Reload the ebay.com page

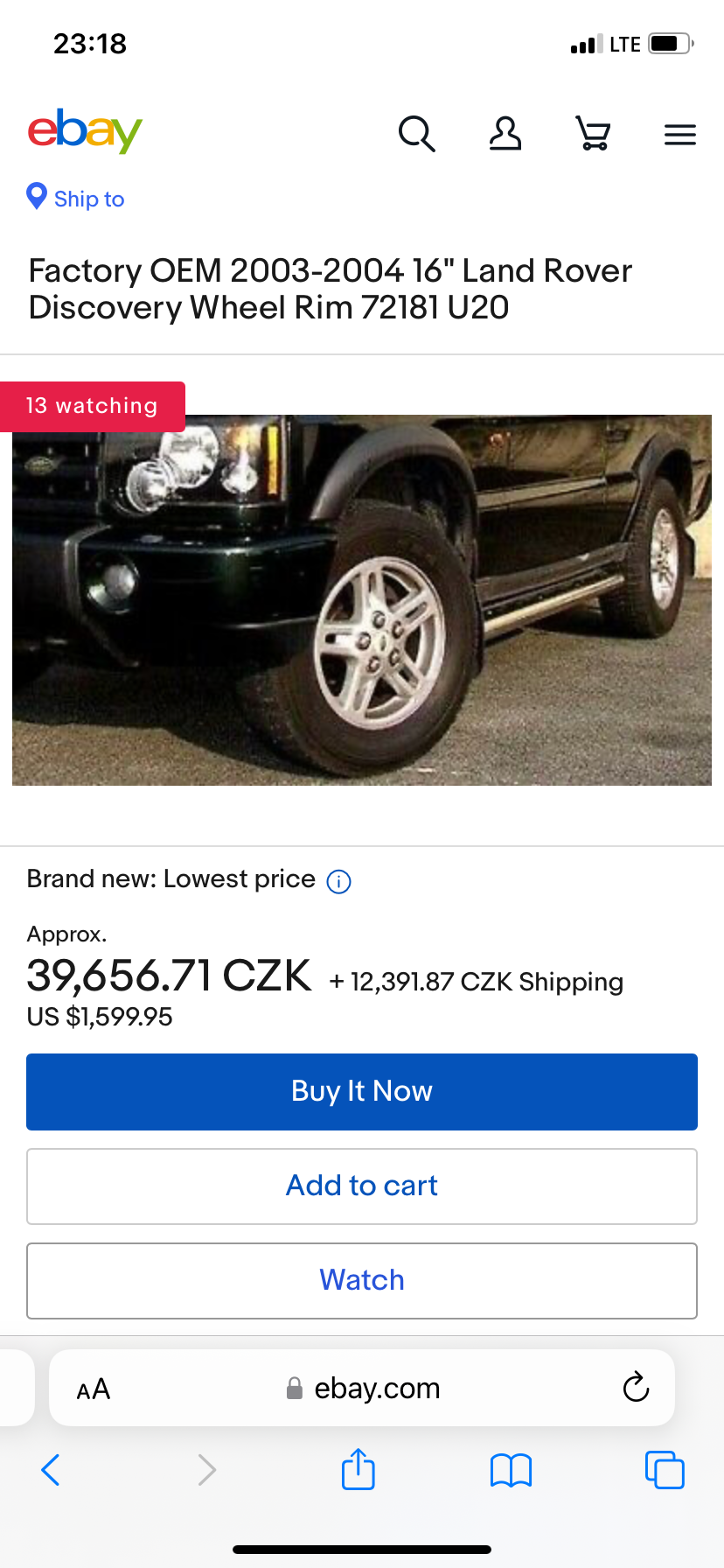636,1387
